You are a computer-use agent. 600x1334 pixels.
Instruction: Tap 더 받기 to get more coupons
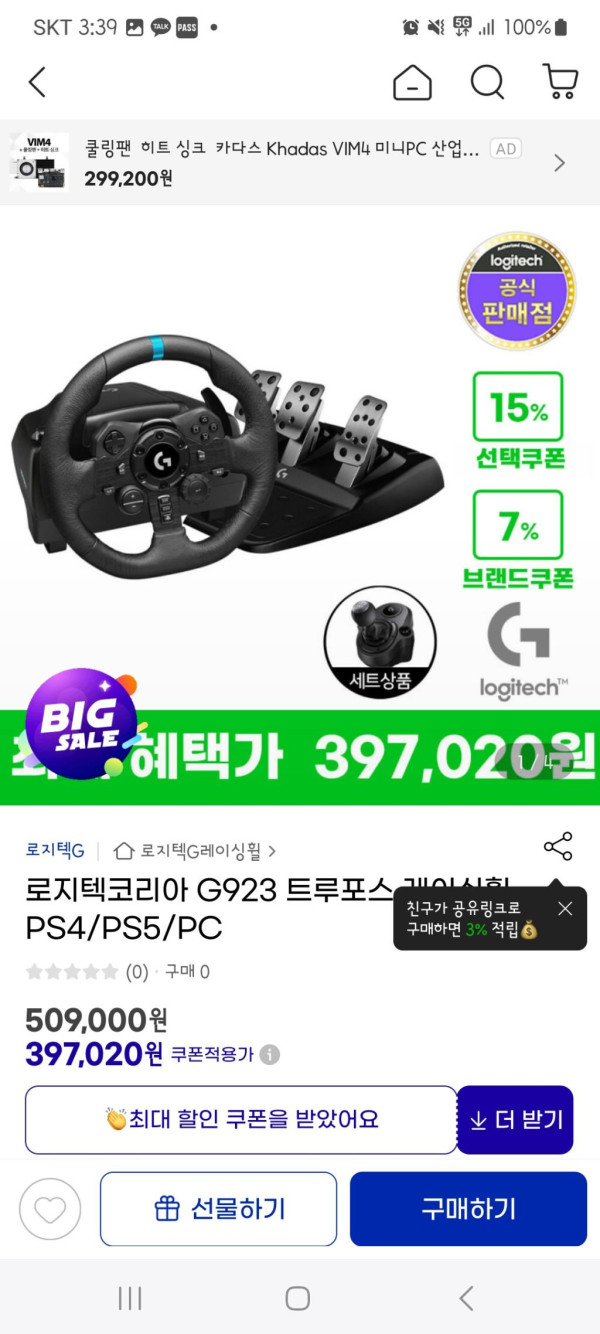pyautogui.click(x=515, y=1120)
